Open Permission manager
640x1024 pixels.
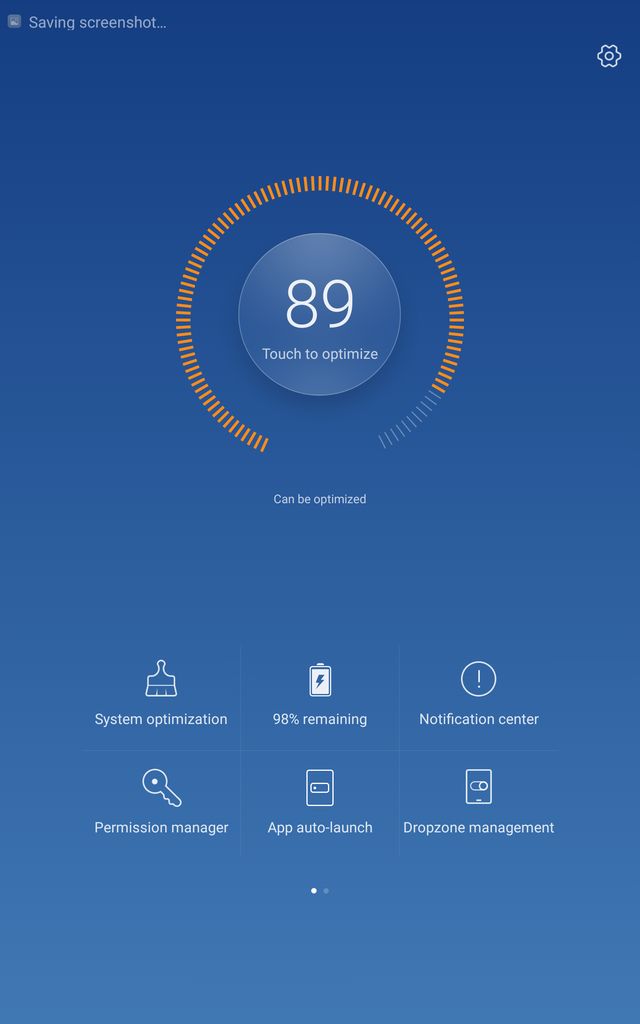(x=161, y=802)
